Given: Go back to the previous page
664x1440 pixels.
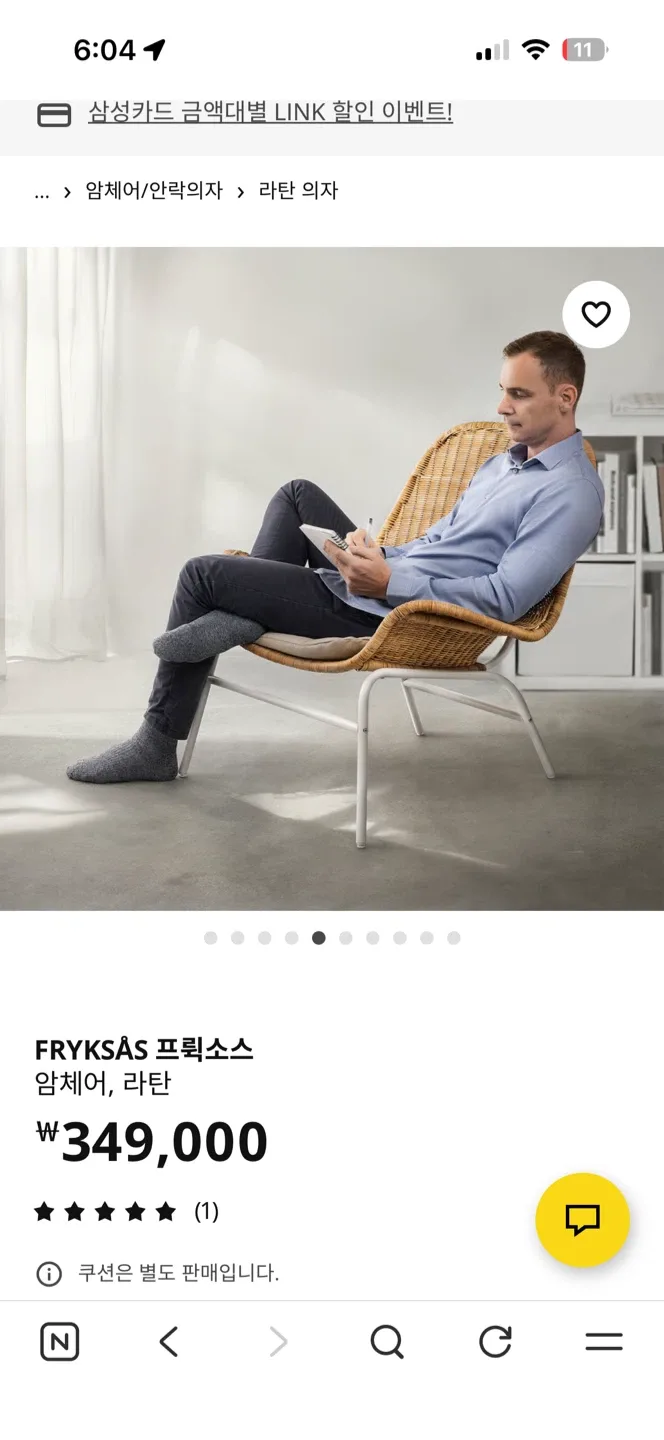Looking at the screenshot, I should pos(169,1342).
